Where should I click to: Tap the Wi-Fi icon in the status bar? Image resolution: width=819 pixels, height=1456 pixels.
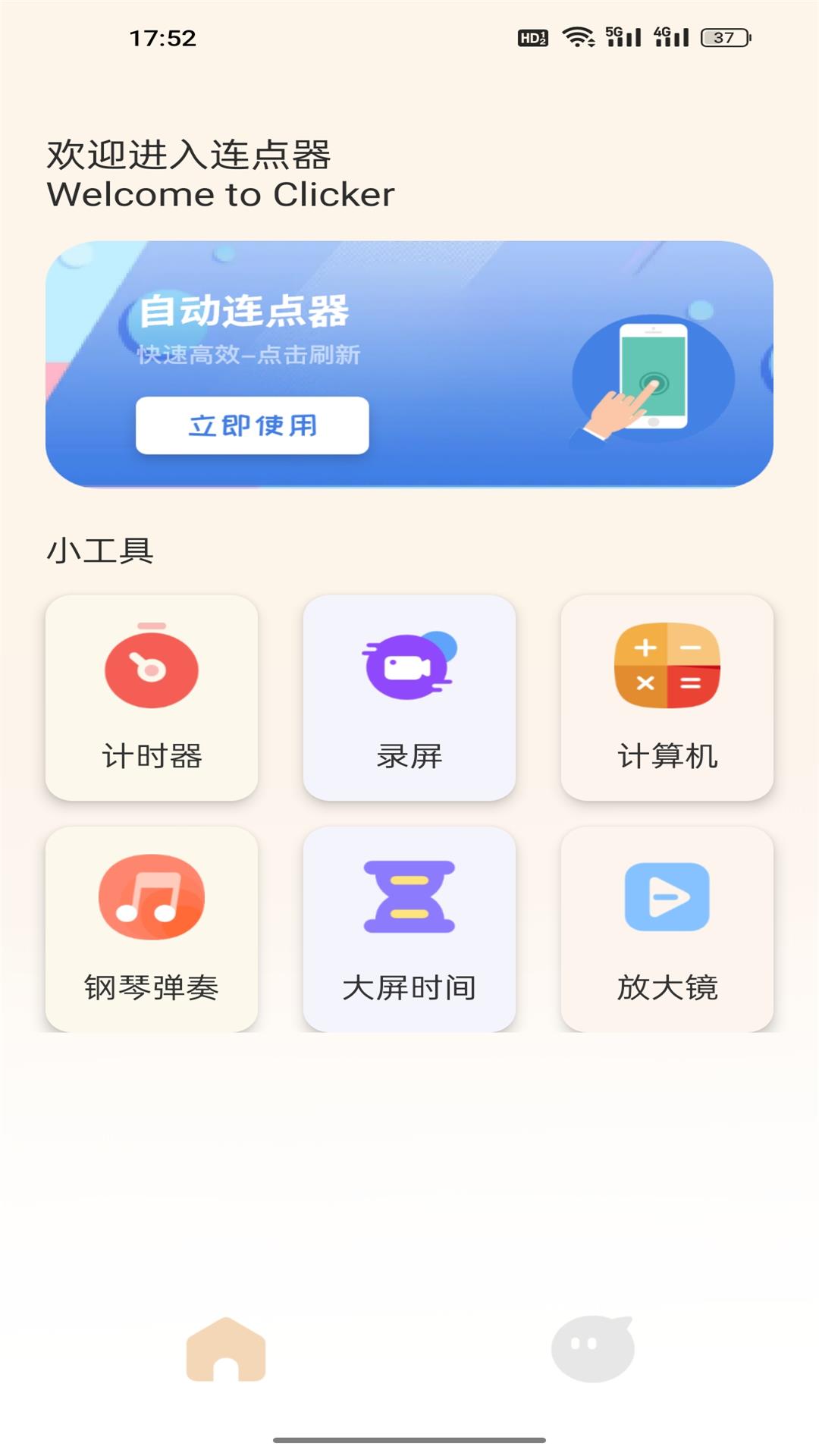(x=581, y=34)
